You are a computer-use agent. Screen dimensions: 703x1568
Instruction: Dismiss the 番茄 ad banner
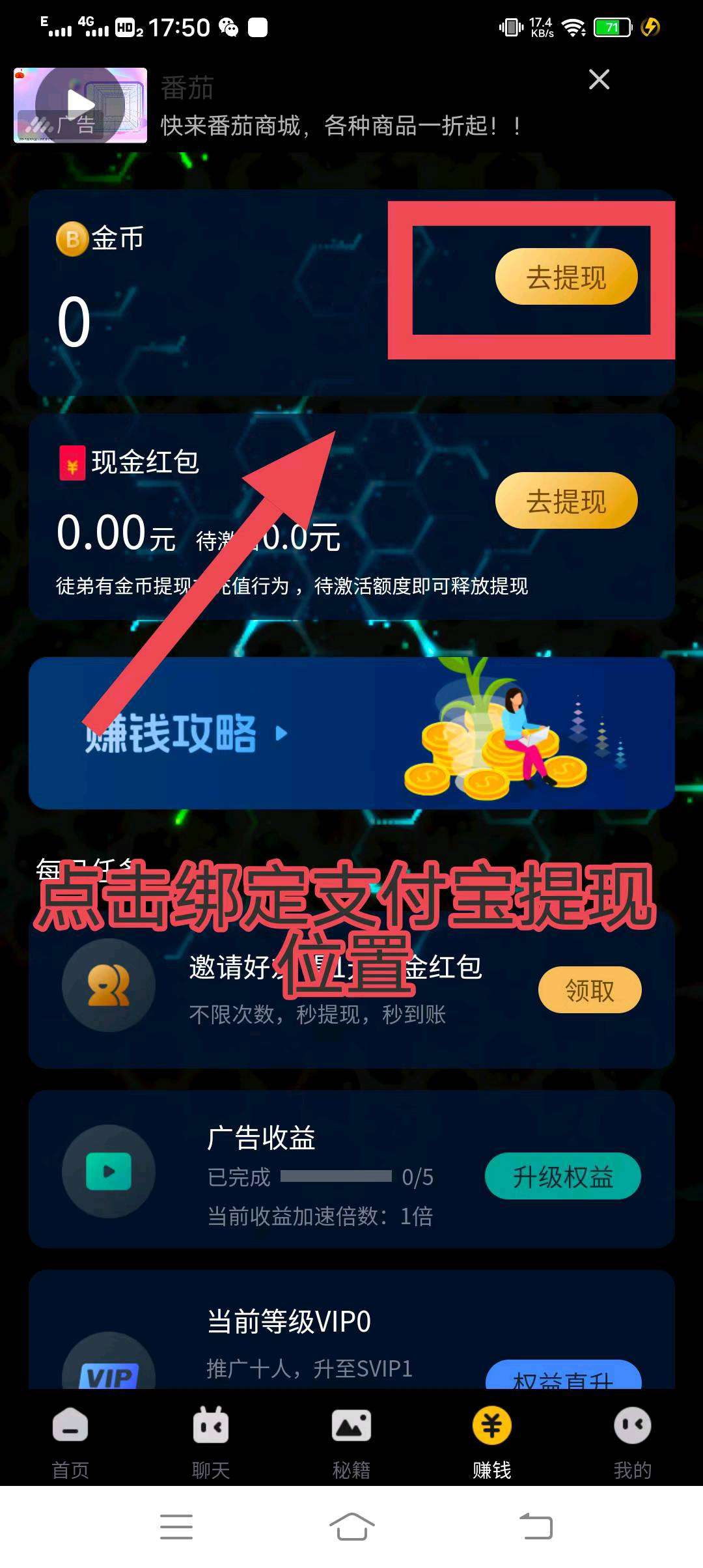(599, 79)
